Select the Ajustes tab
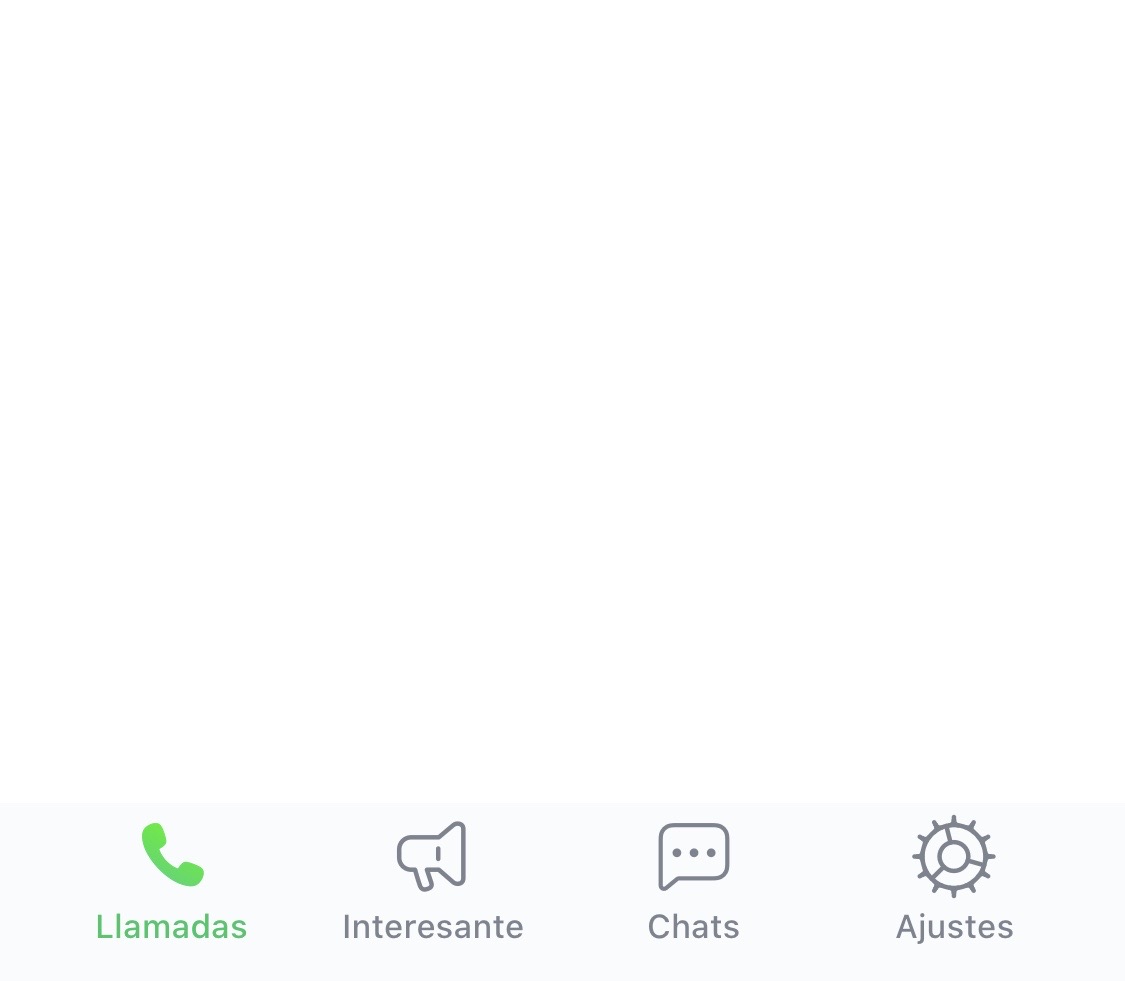Viewport: 1125px width, 981px height. (x=954, y=881)
